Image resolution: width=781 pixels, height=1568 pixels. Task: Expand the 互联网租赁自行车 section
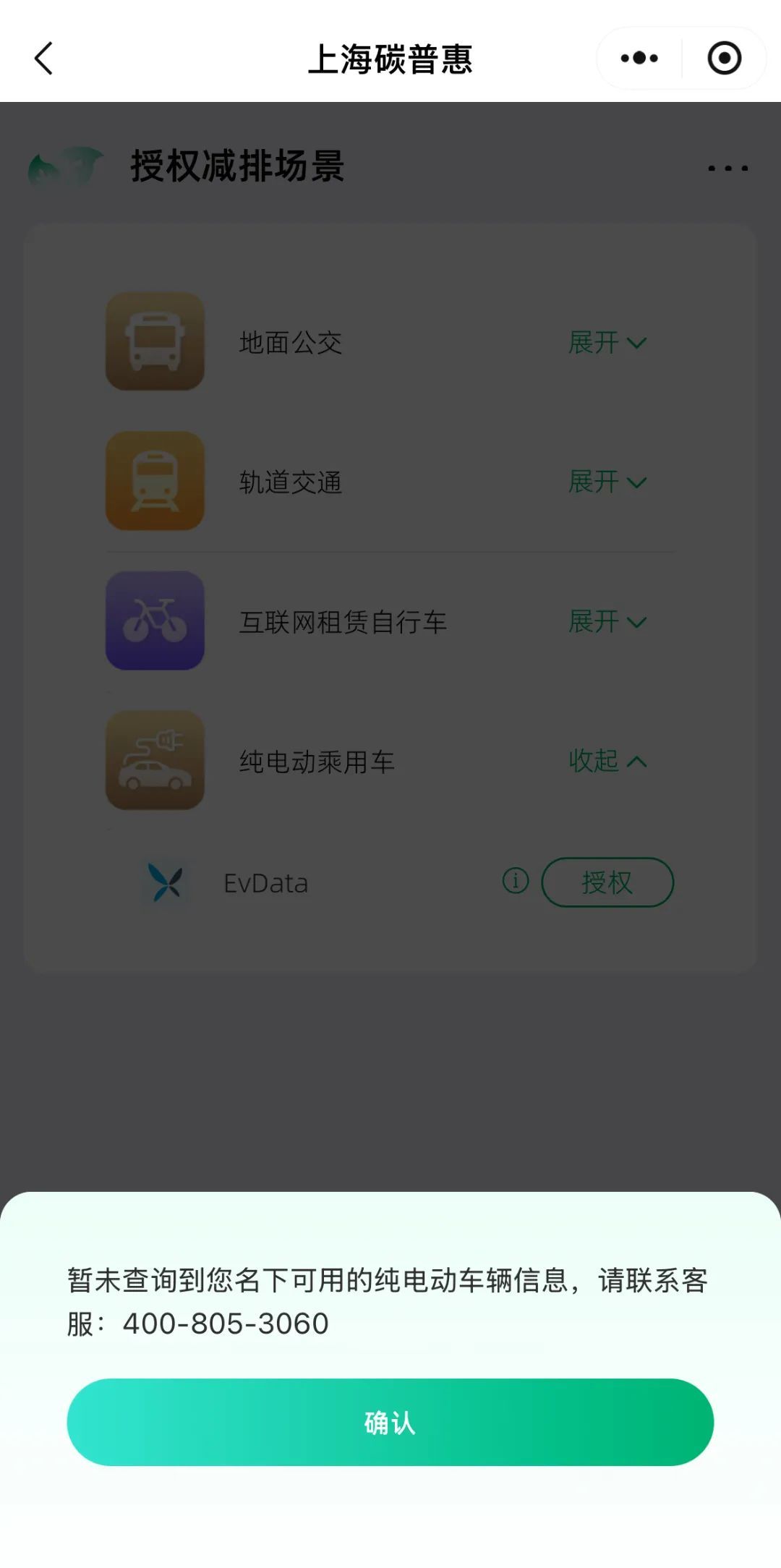click(x=607, y=621)
